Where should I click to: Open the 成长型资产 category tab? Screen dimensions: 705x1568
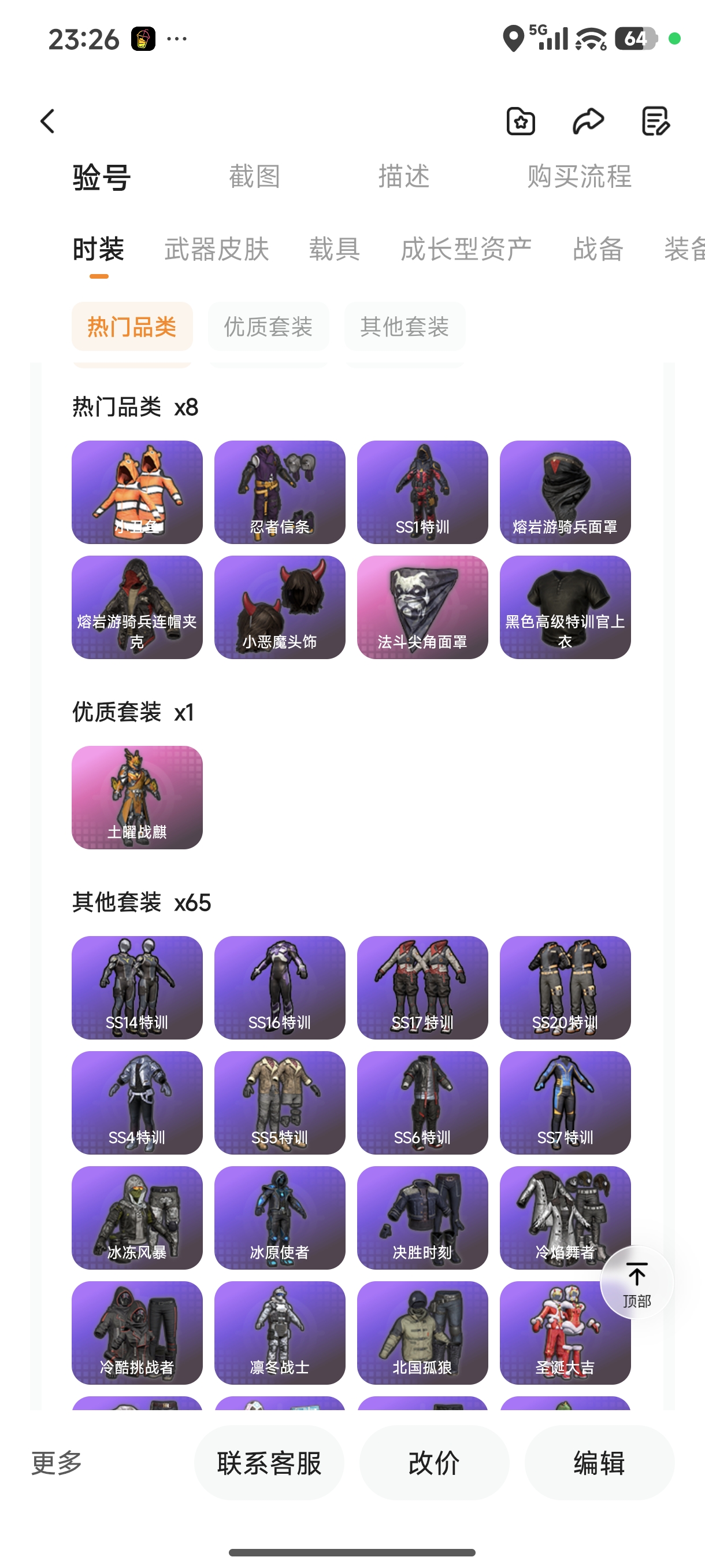(x=466, y=249)
